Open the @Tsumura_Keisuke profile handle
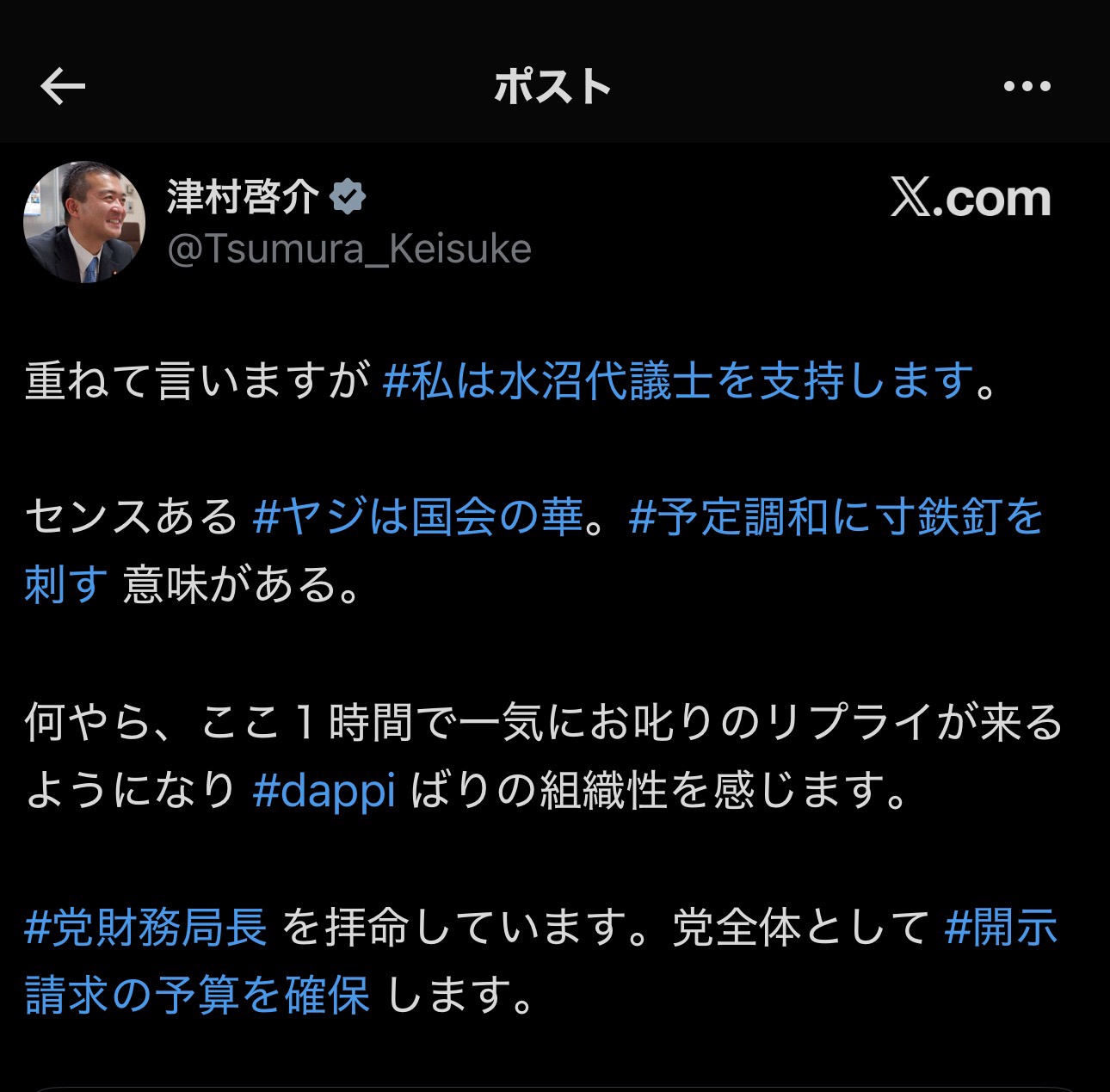The width and height of the screenshot is (1110, 1092). pos(348,250)
